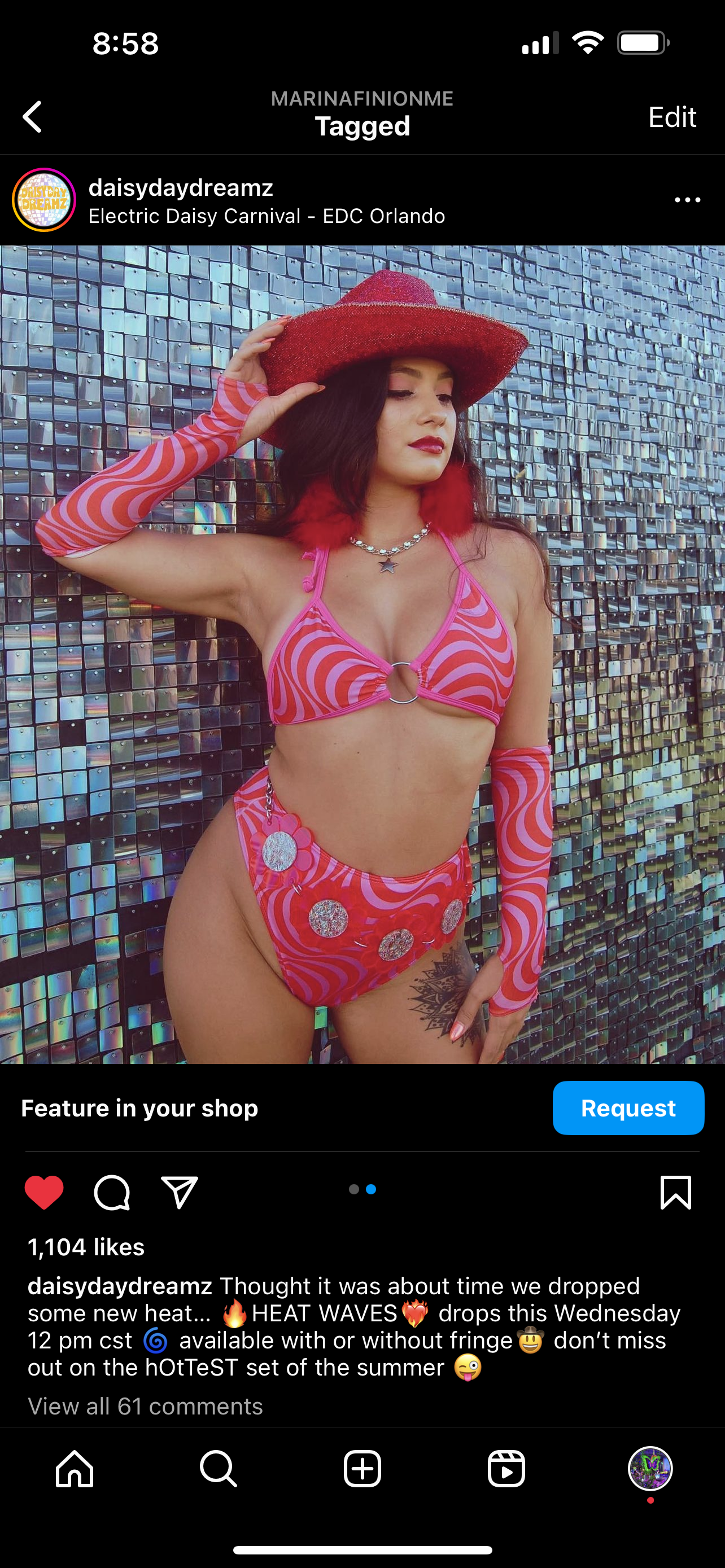This screenshot has height=1568, width=725.
Task: View all 61 comments
Action: coord(145,1407)
